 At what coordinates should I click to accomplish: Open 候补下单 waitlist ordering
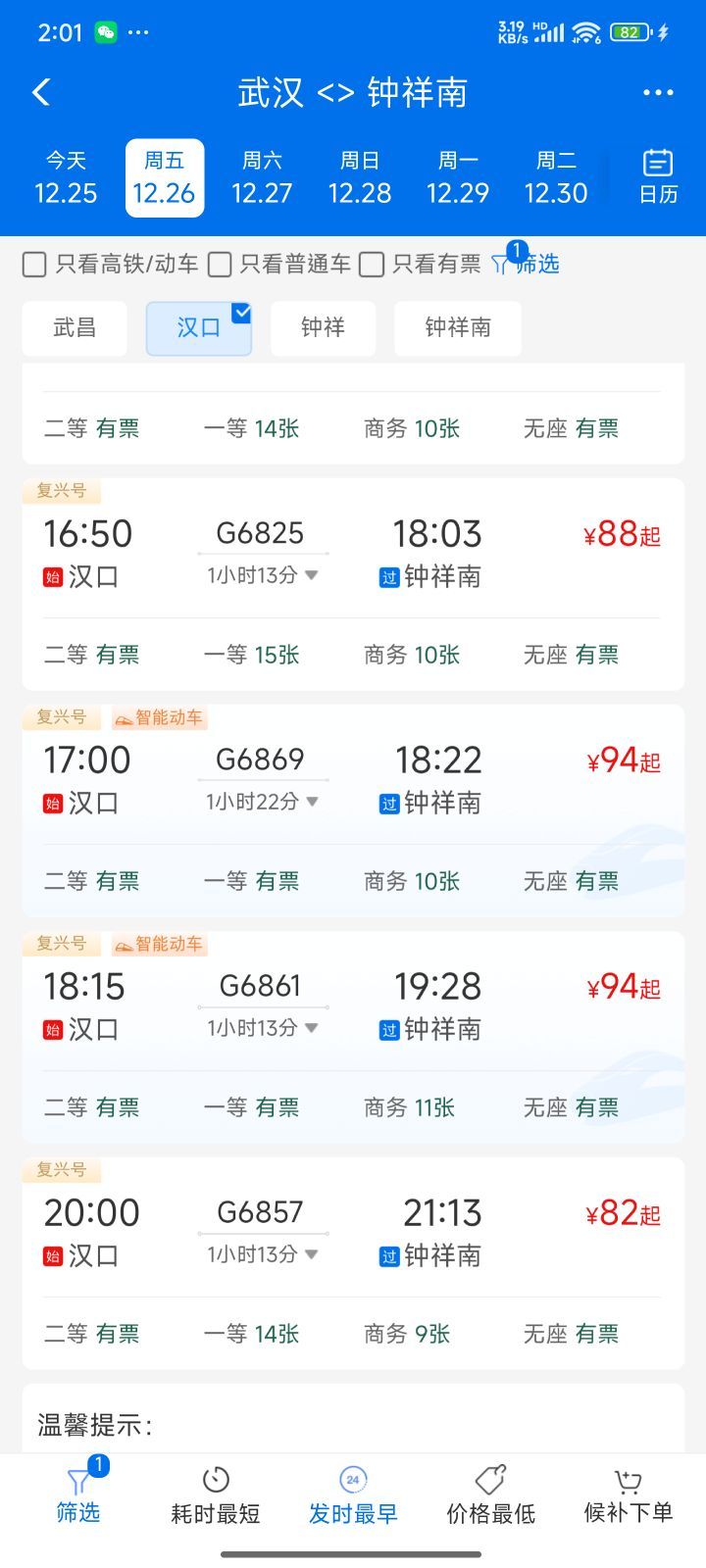[x=628, y=1495]
